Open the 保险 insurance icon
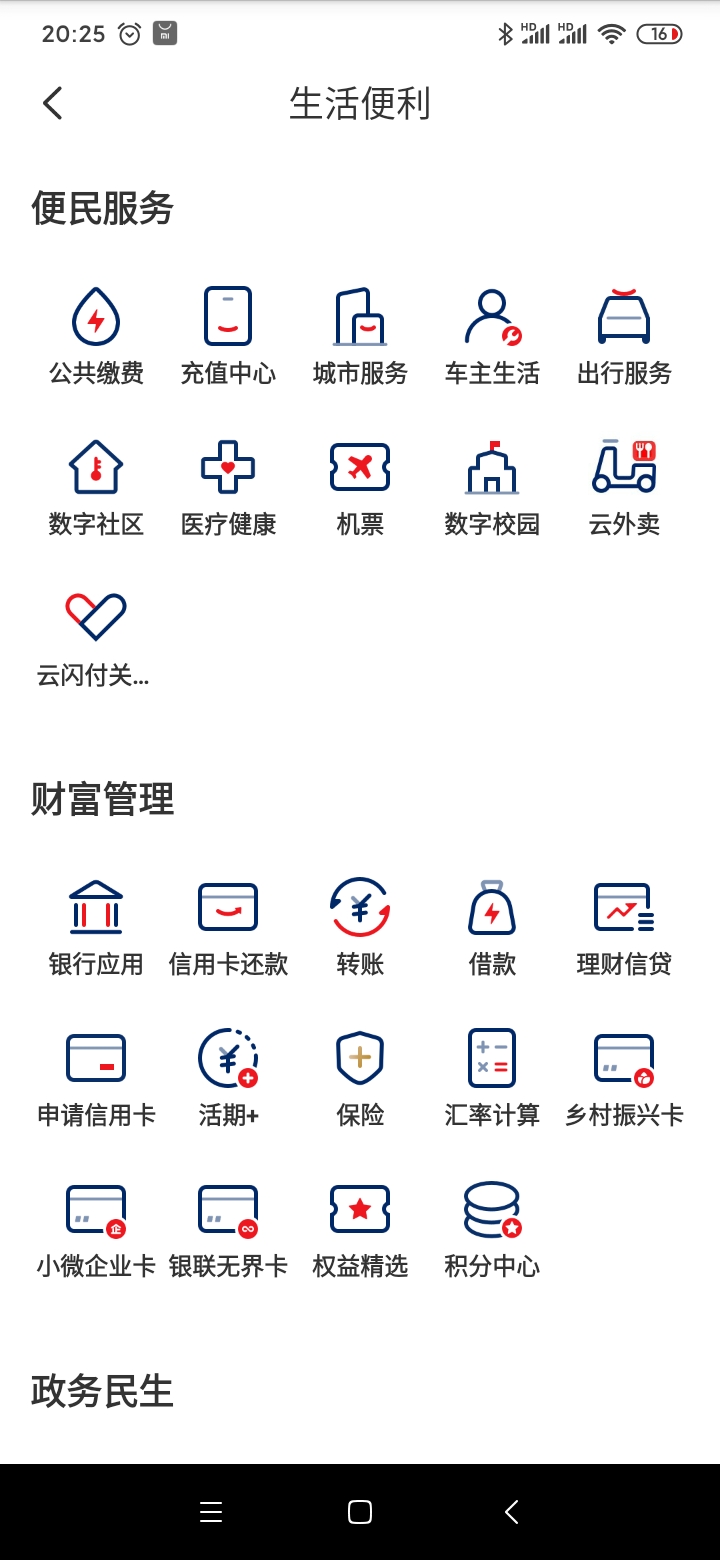Image resolution: width=720 pixels, height=1560 pixels. 359,1058
